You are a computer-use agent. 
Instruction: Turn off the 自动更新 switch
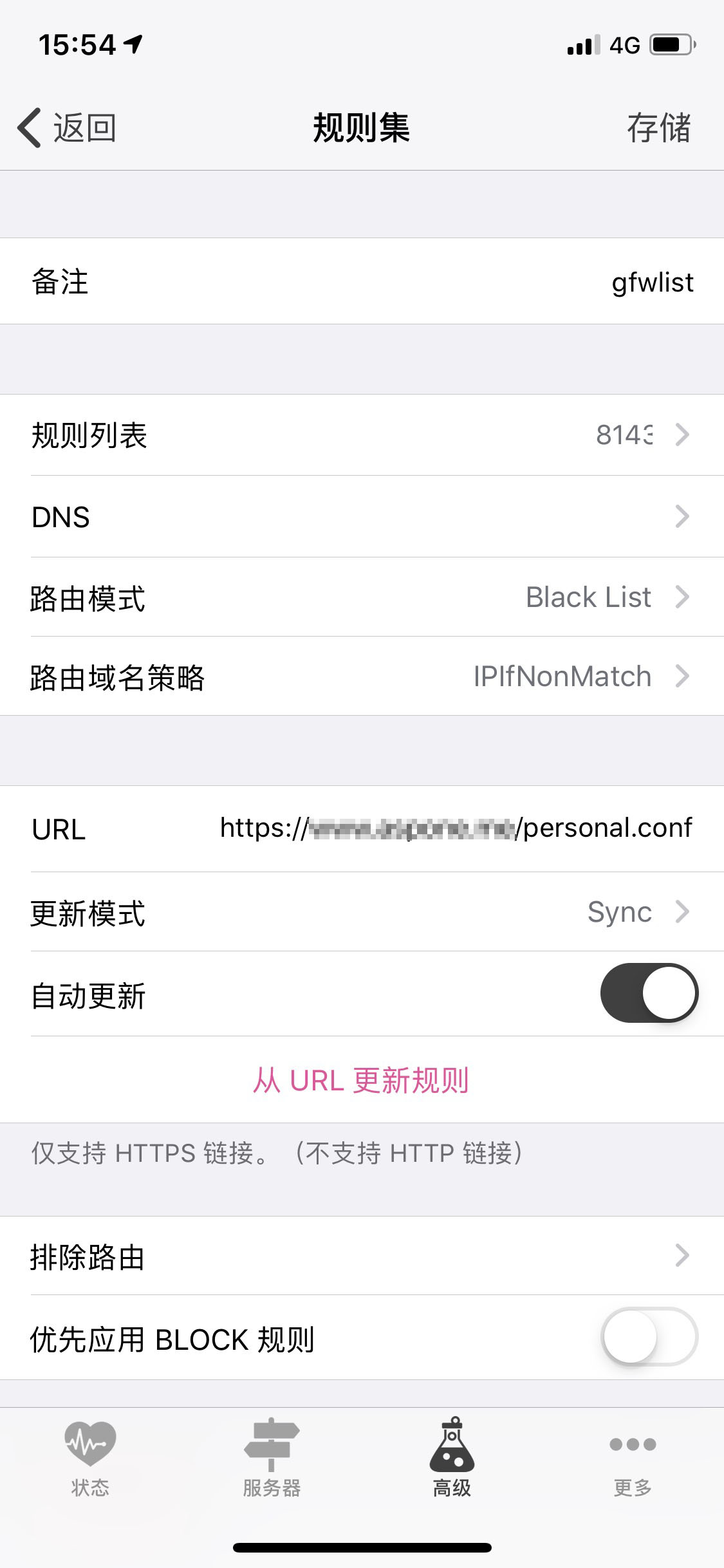click(649, 993)
